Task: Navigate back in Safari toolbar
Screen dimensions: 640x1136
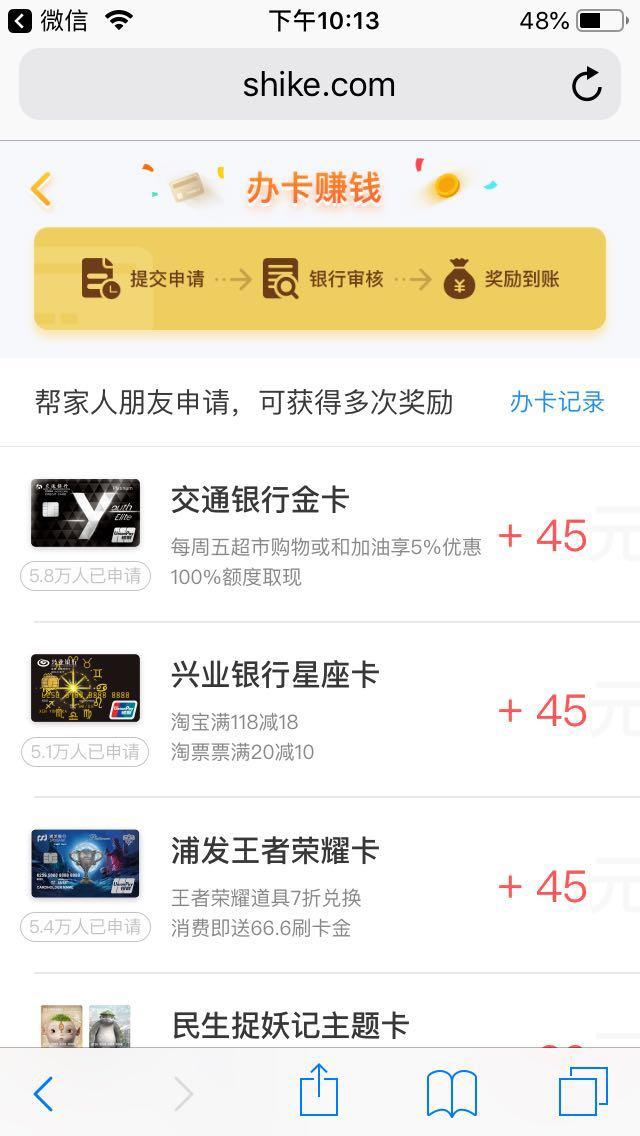Action: [x=43, y=1094]
